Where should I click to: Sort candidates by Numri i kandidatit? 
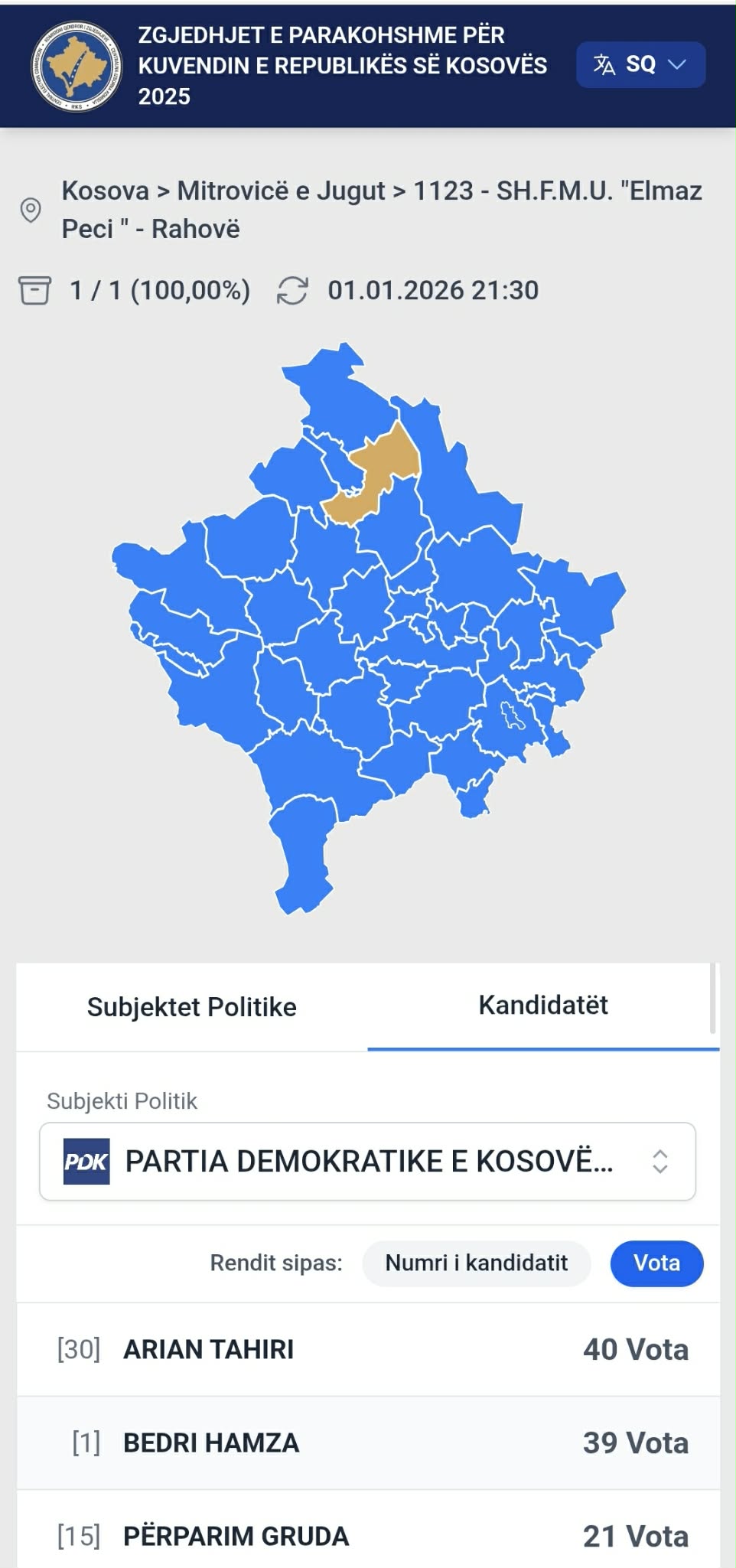tap(476, 1263)
